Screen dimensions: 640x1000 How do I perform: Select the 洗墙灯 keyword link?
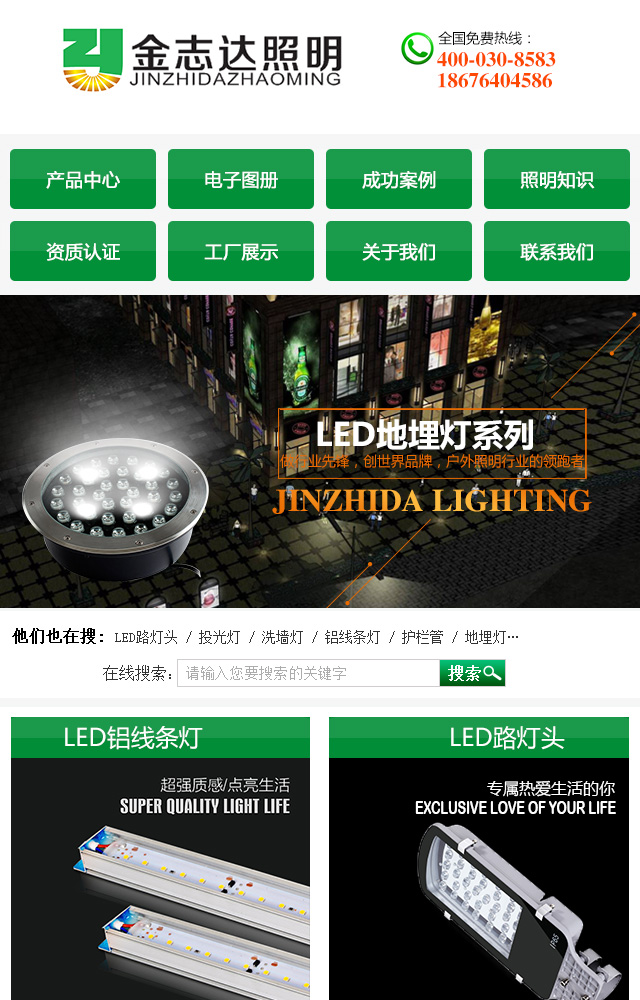(x=282, y=637)
